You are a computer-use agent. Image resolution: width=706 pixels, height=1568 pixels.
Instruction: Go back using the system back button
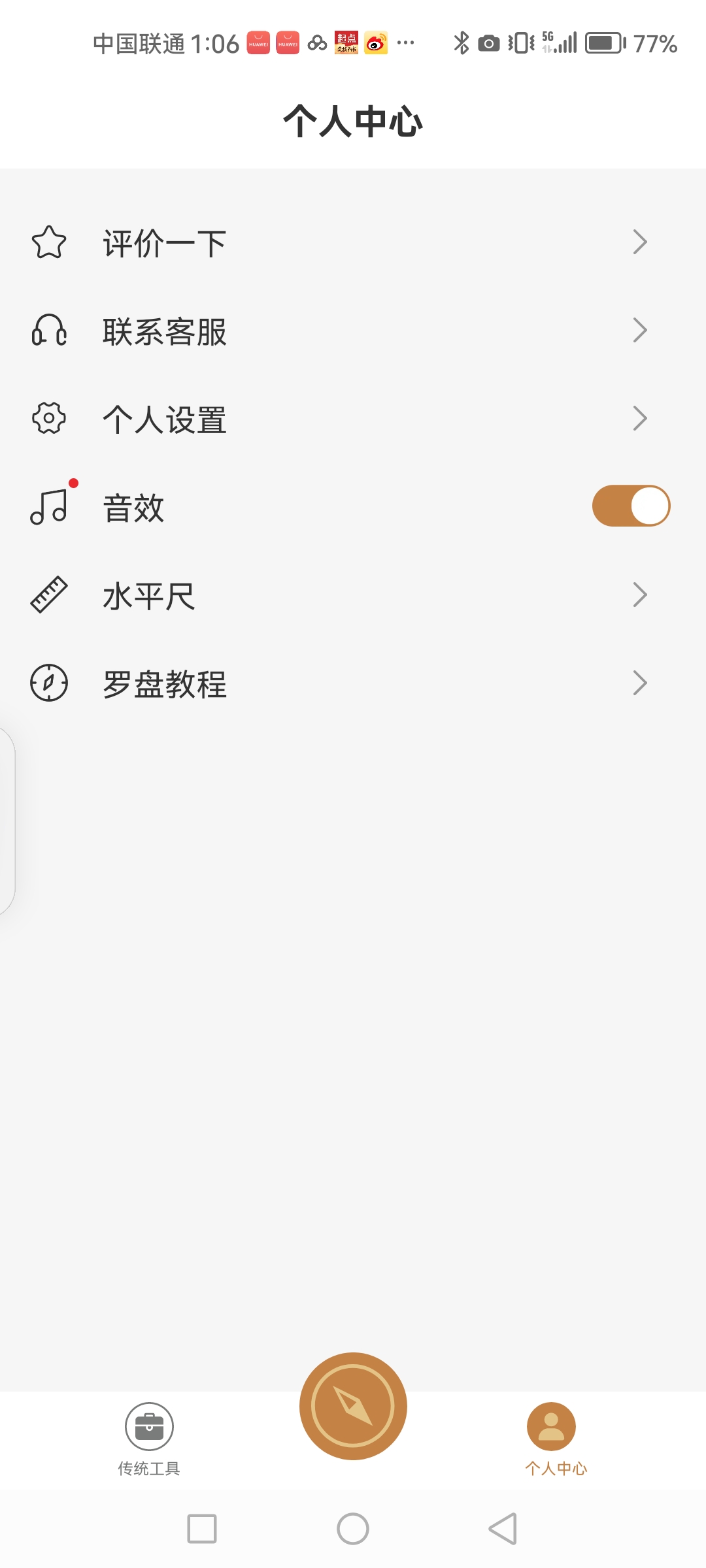click(x=503, y=1529)
